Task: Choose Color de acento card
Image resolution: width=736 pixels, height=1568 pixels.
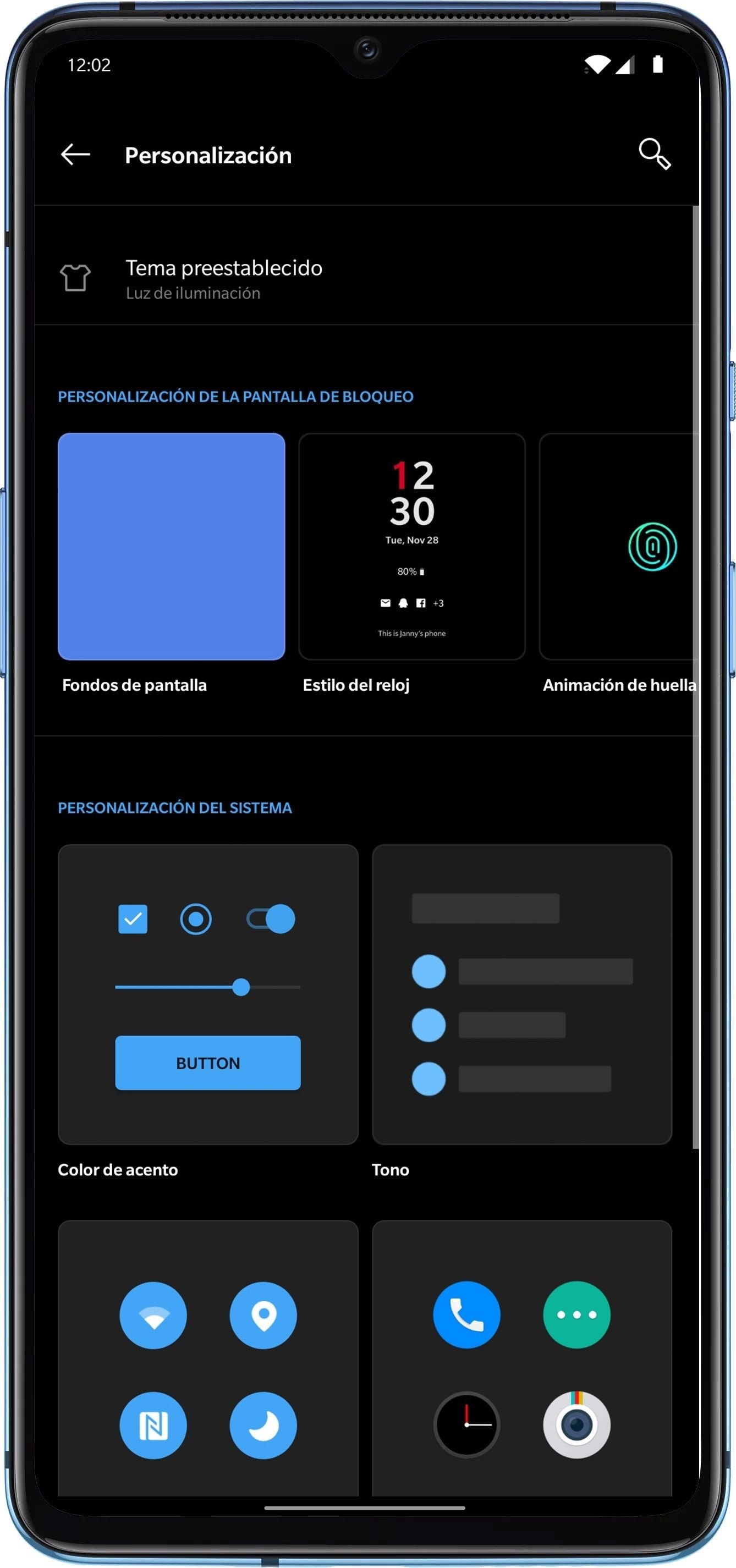Action: click(x=207, y=993)
